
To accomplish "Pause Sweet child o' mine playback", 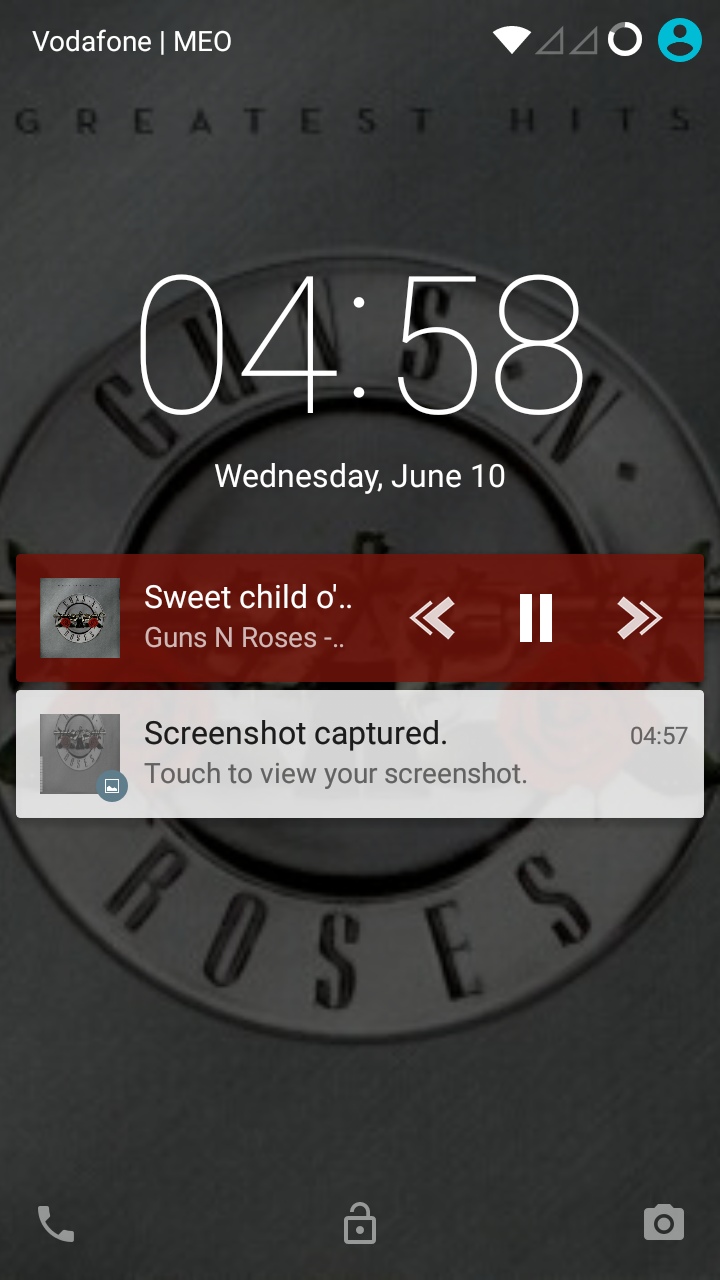I will [536, 618].
